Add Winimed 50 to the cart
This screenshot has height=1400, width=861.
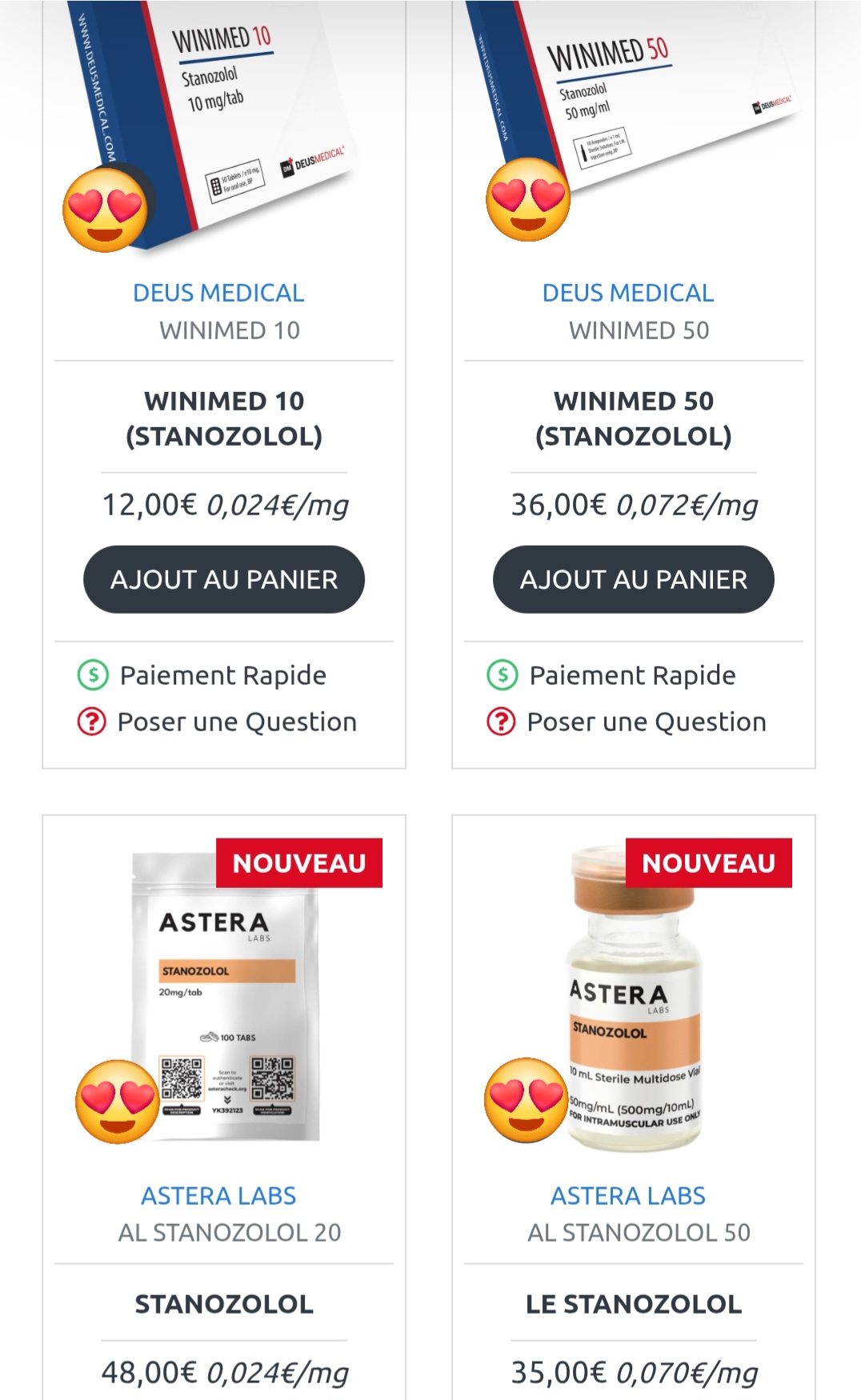point(633,579)
